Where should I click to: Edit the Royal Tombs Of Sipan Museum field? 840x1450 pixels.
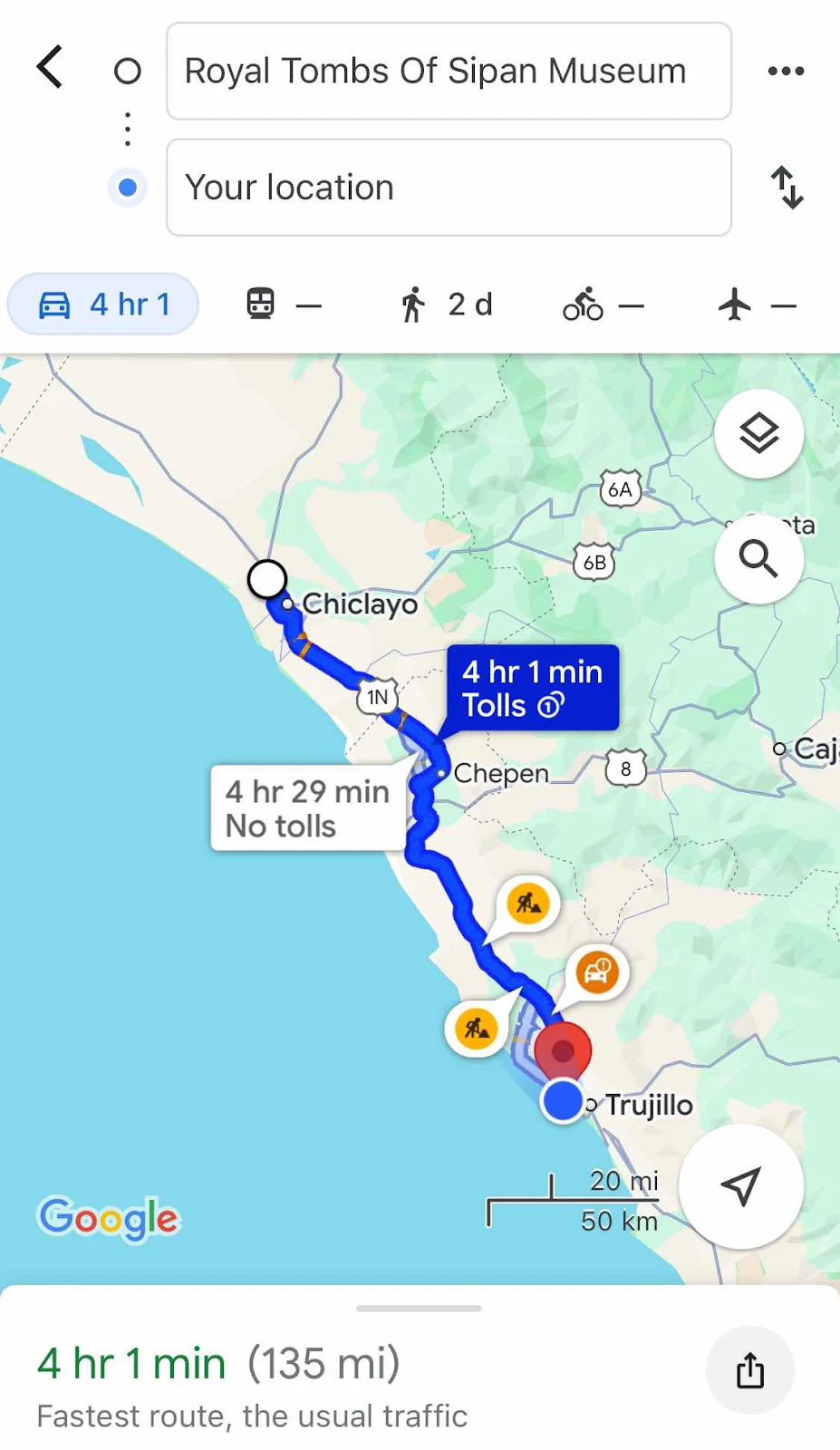(x=449, y=72)
